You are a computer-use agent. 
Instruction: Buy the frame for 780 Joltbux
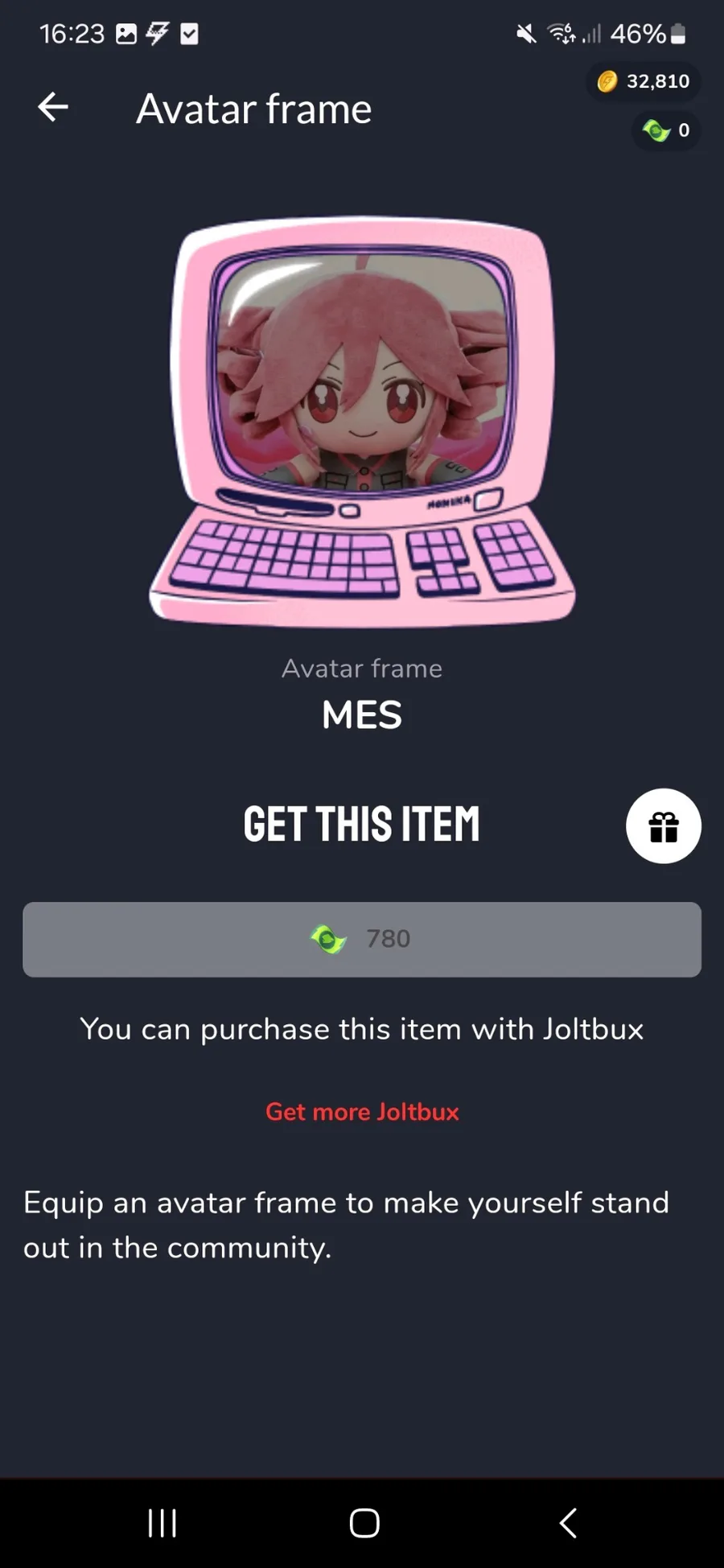(362, 940)
